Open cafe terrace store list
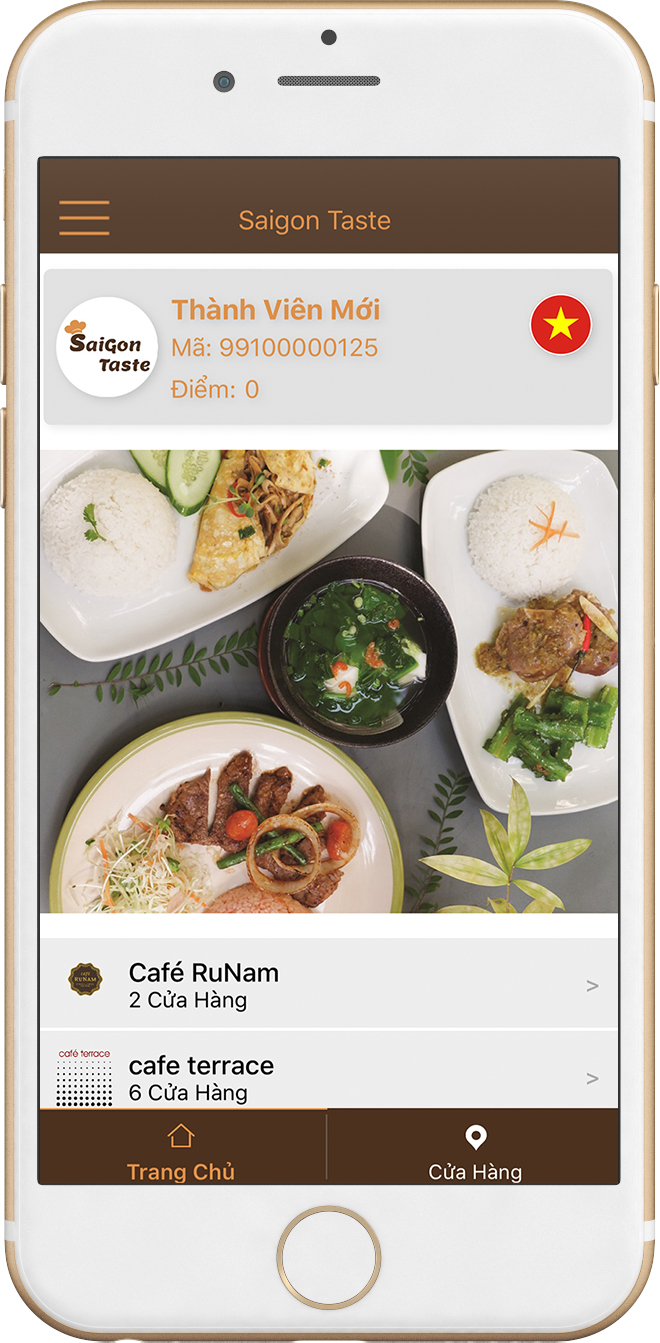This screenshot has height=1343, width=660. 329,1070
